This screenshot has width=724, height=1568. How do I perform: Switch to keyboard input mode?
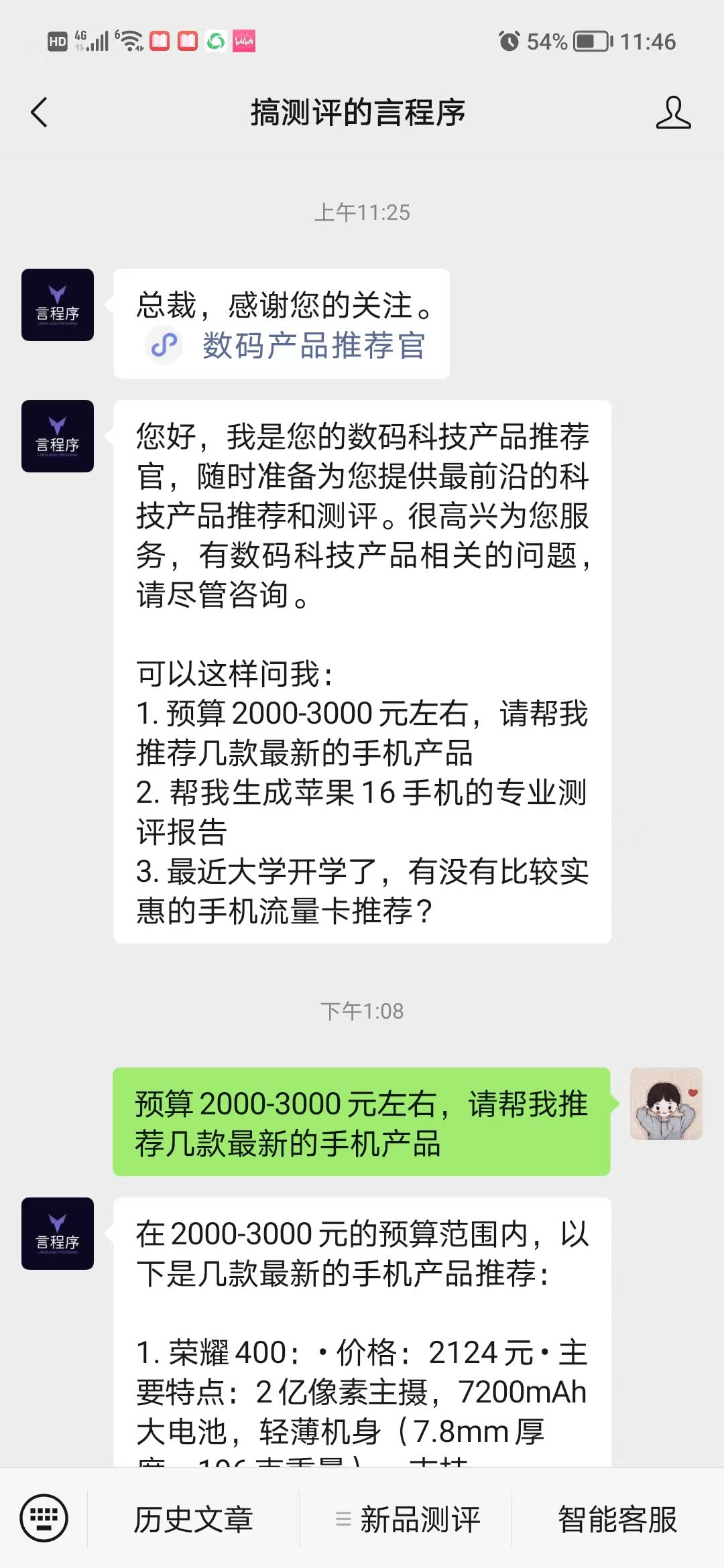click(x=44, y=1518)
